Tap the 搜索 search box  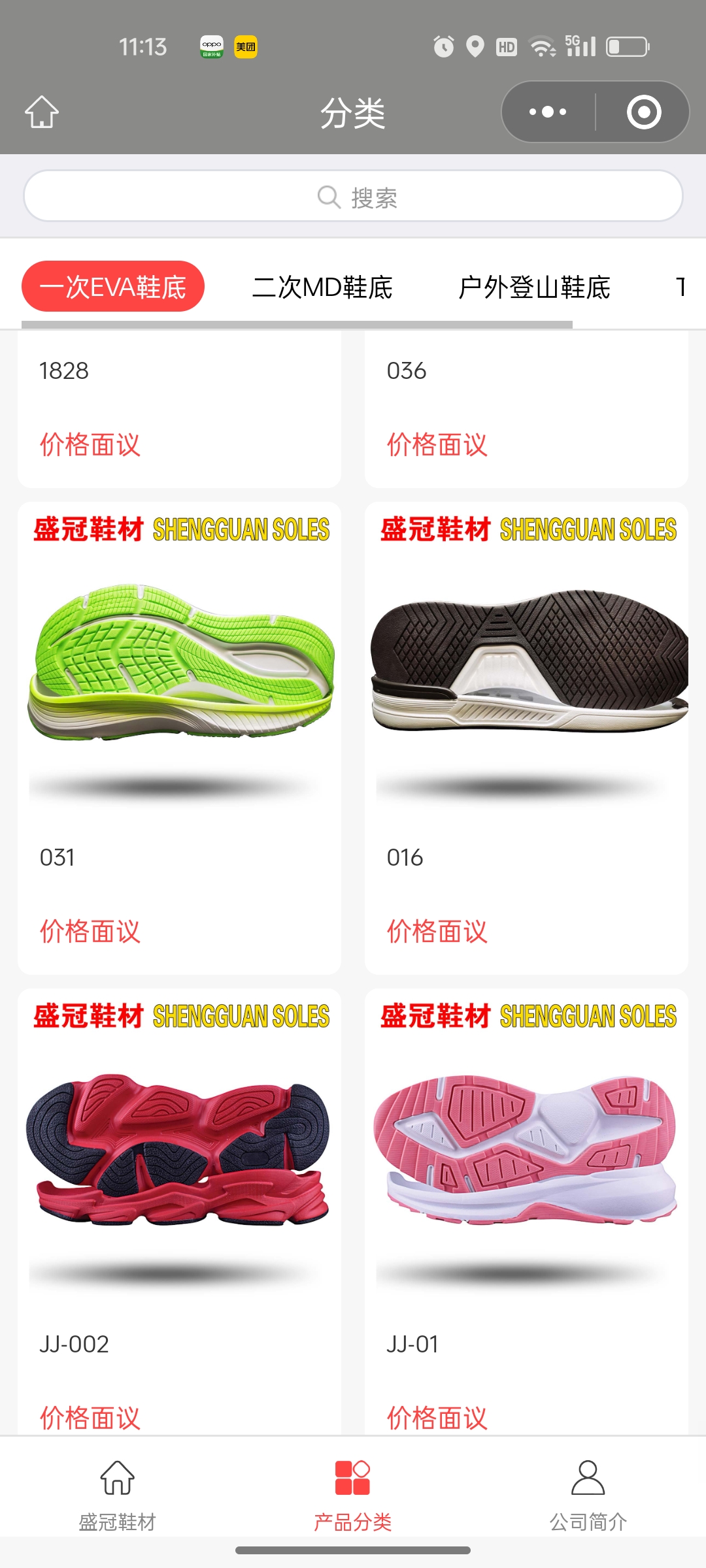(353, 197)
